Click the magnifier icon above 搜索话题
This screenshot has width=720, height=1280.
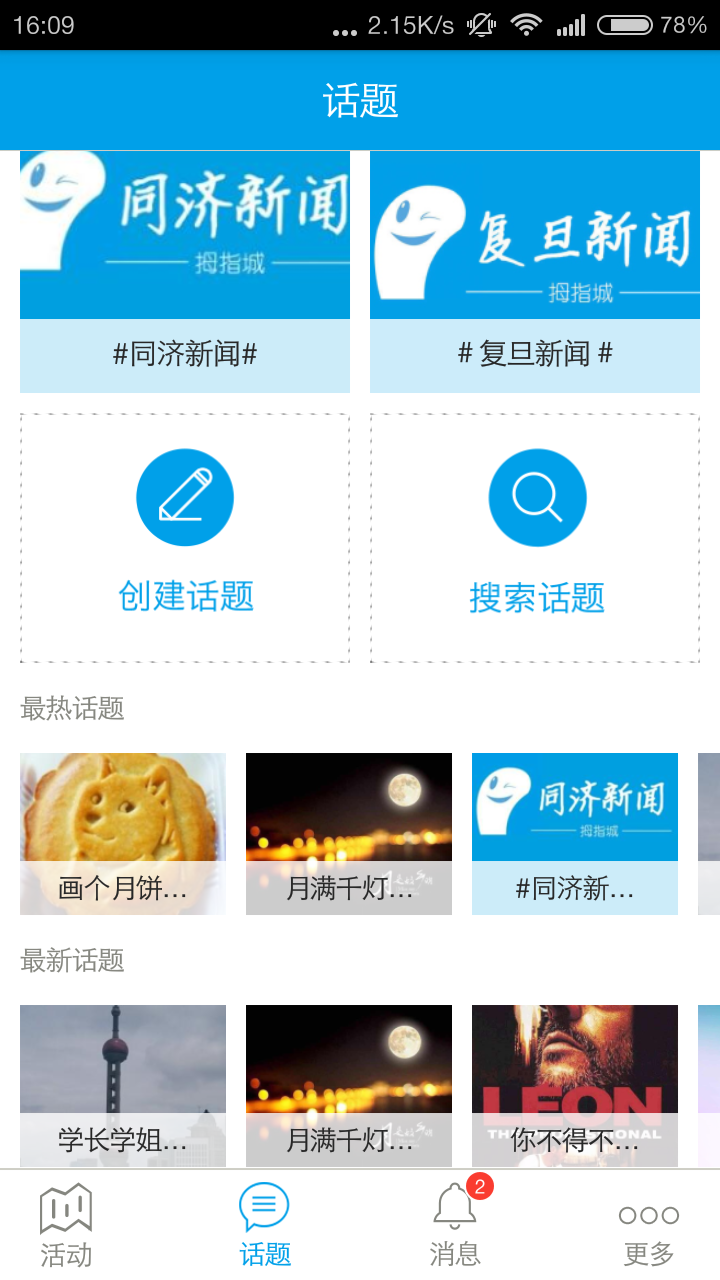pyautogui.click(x=536, y=497)
